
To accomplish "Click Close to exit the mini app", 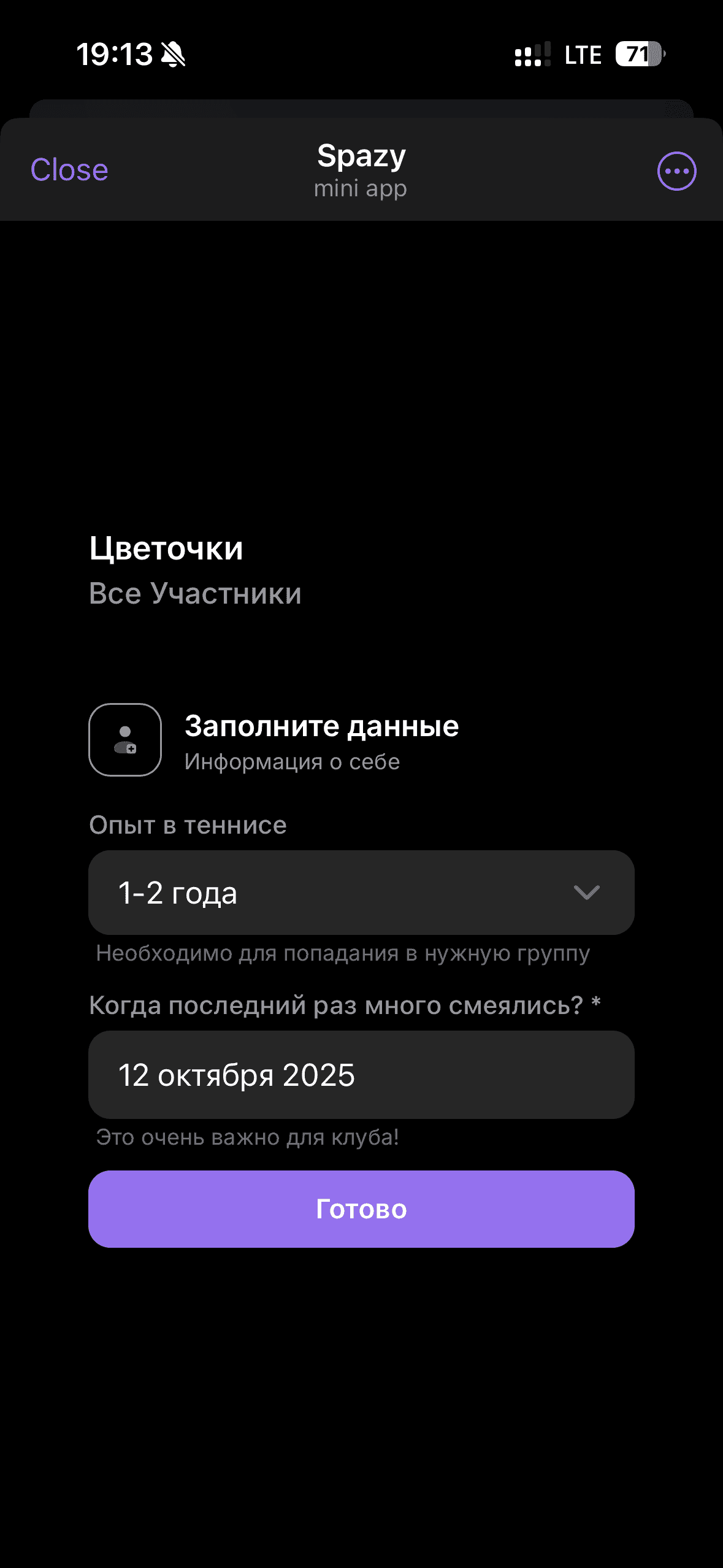I will [69, 171].
